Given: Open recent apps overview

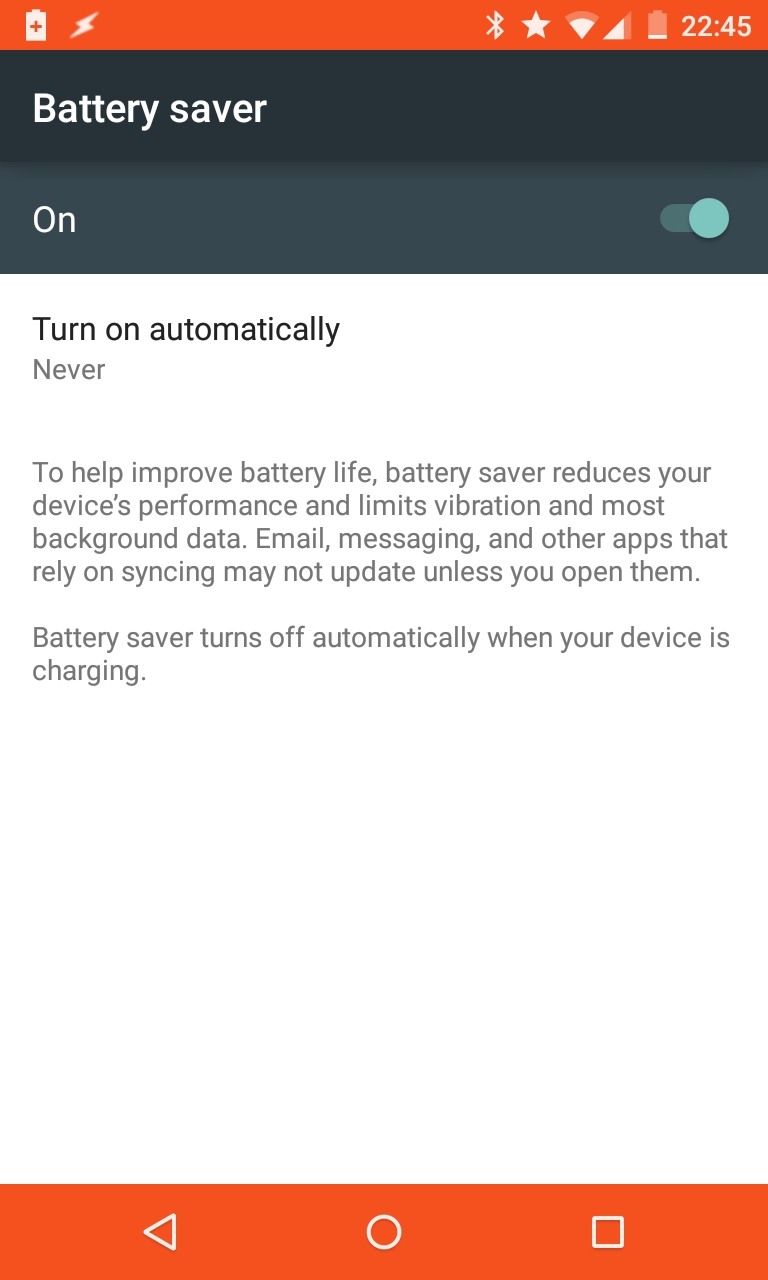Looking at the screenshot, I should 607,1231.
